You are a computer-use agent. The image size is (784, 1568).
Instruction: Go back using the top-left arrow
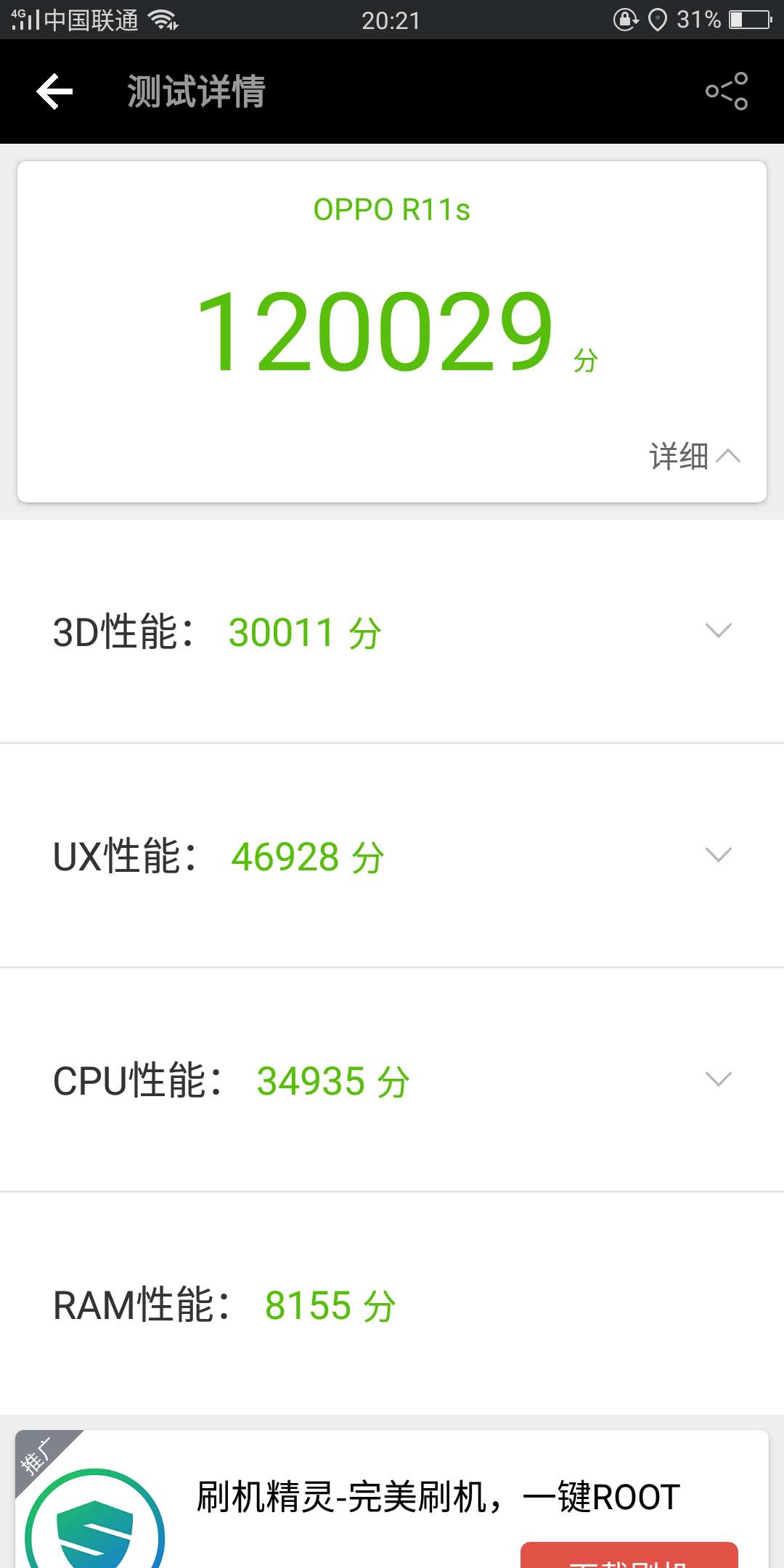54,91
